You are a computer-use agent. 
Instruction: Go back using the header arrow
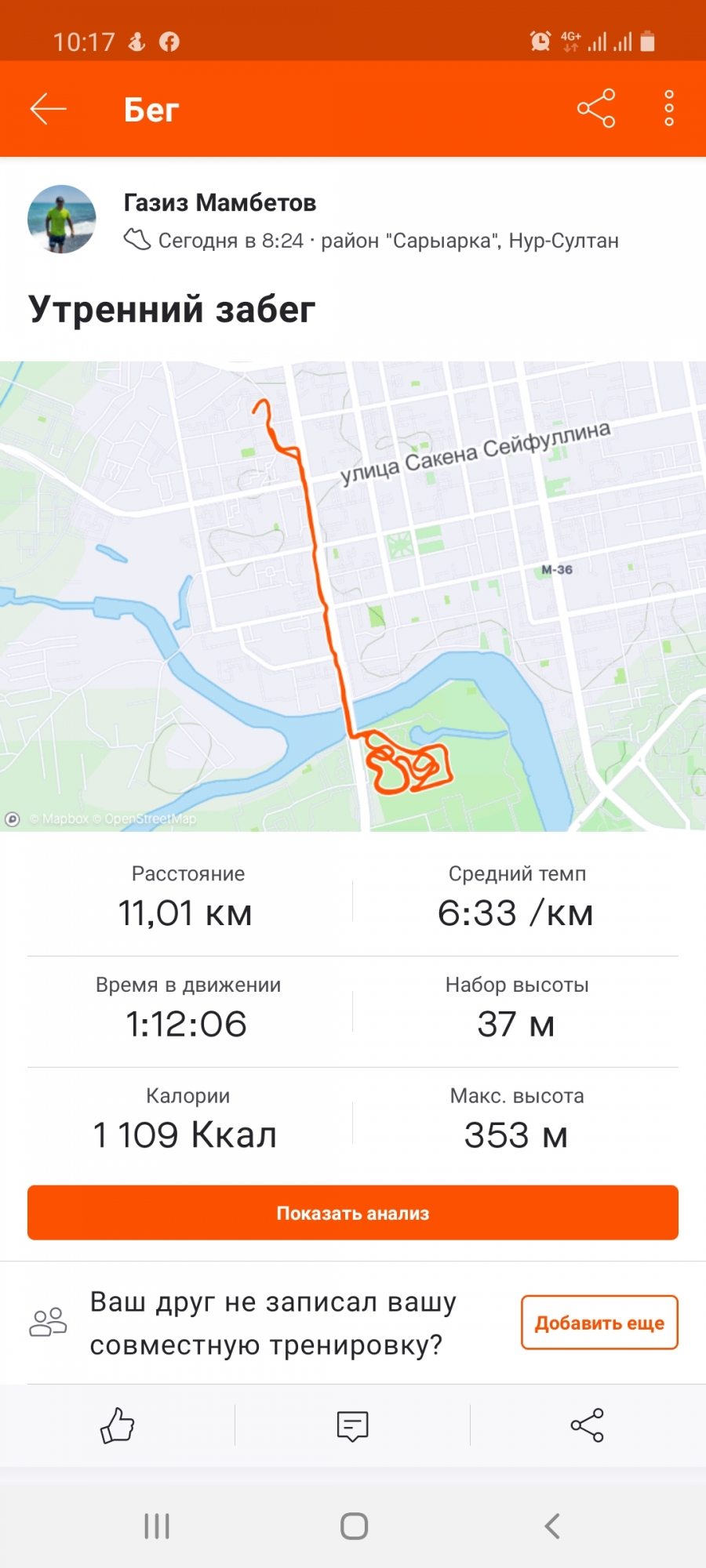pyautogui.click(x=48, y=109)
